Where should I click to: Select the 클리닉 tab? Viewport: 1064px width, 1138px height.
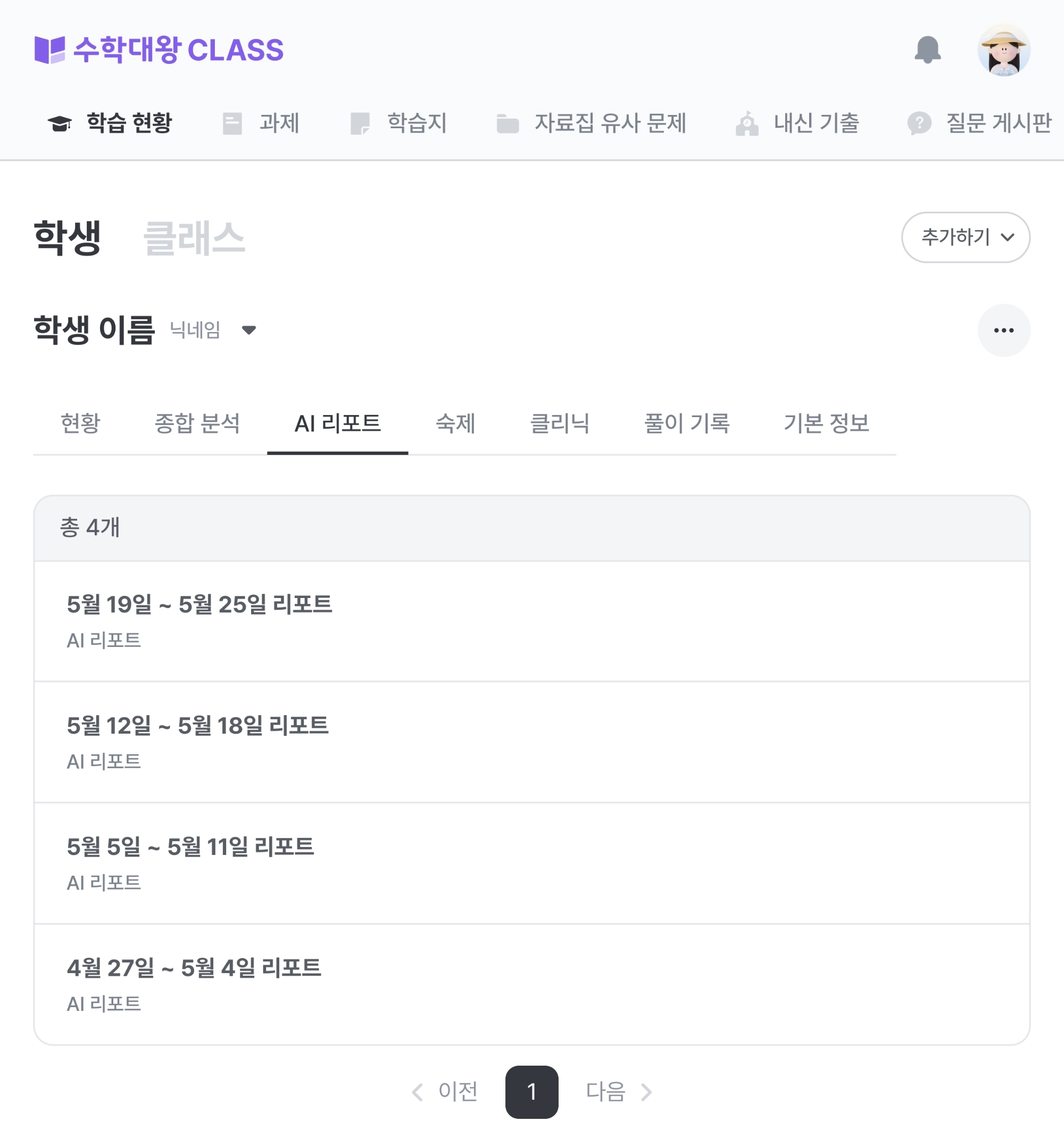(x=560, y=423)
